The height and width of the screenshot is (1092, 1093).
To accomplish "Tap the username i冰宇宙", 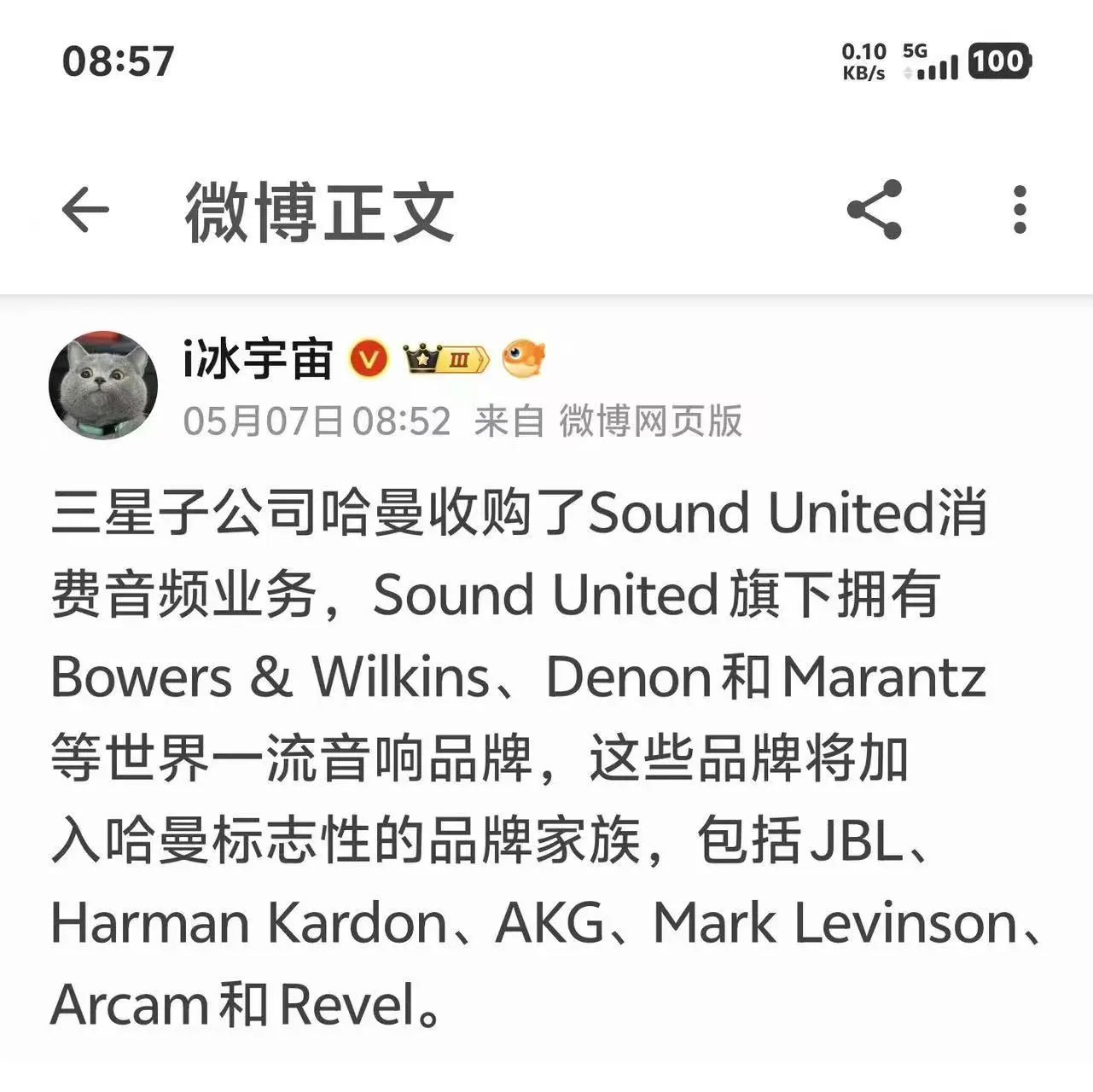I will [x=258, y=358].
